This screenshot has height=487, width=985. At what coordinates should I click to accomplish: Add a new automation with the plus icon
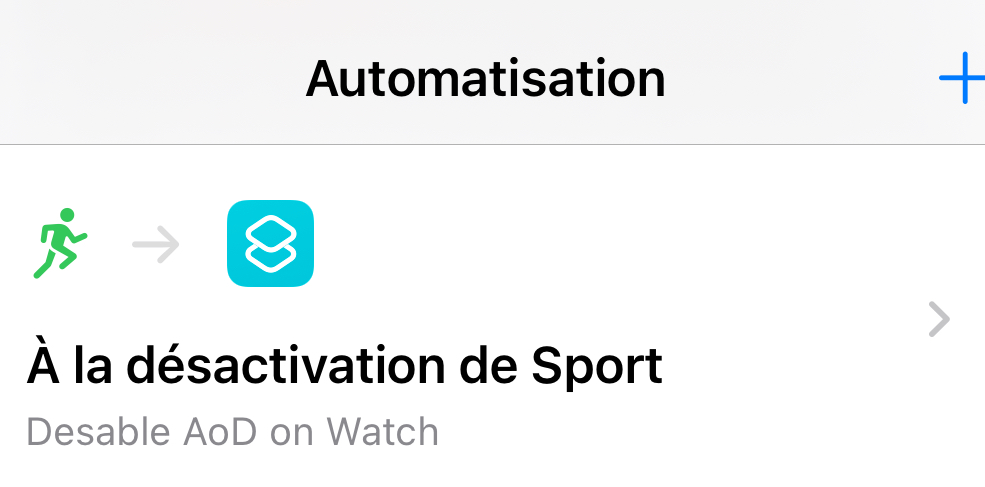coord(960,79)
